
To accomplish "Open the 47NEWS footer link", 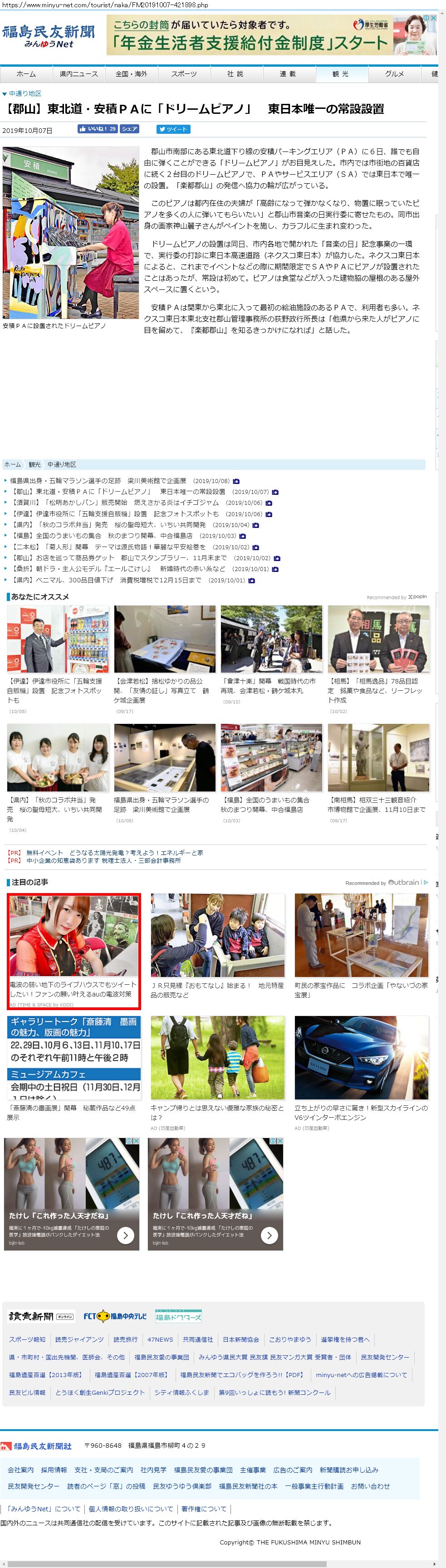I will point(160,1340).
